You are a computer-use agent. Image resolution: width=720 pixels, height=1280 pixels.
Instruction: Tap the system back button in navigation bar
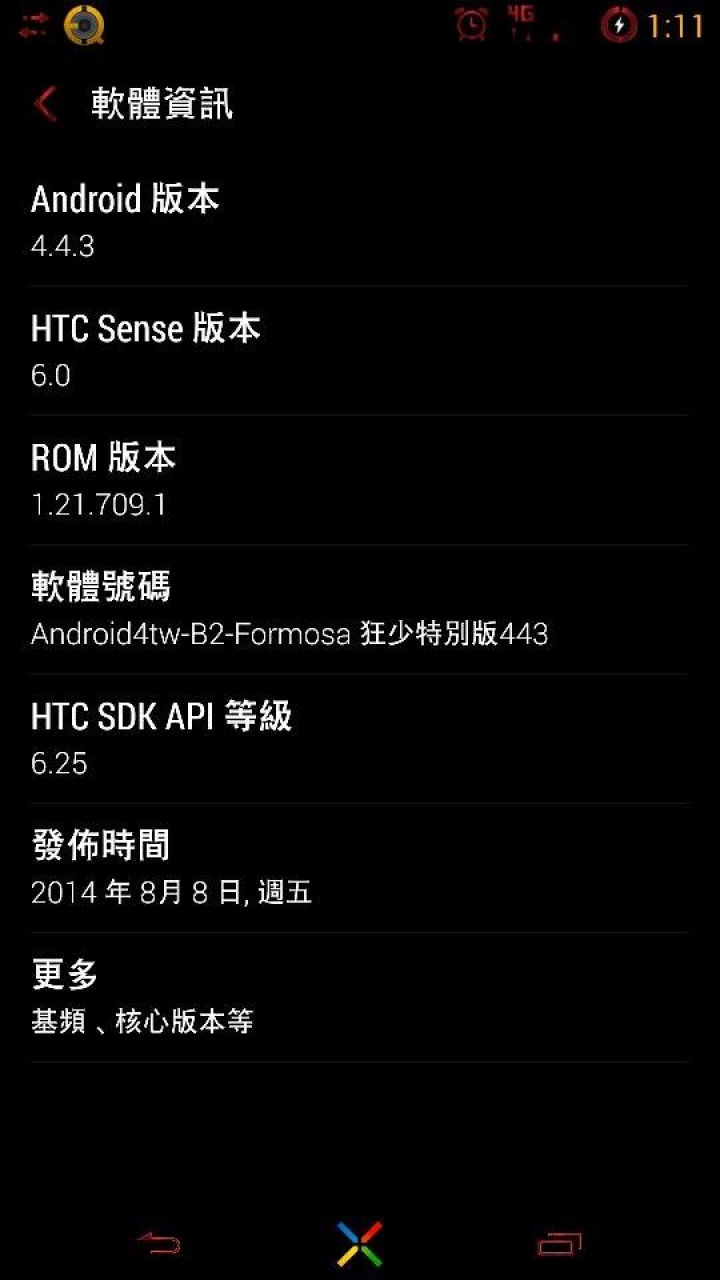click(x=159, y=1244)
